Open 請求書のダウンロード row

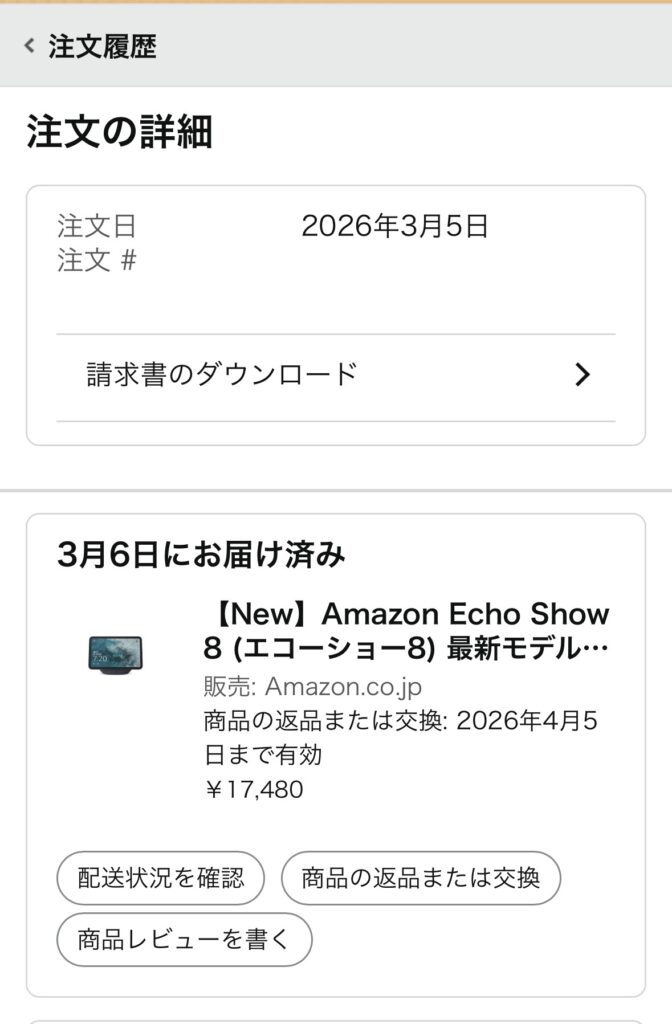pos(336,375)
